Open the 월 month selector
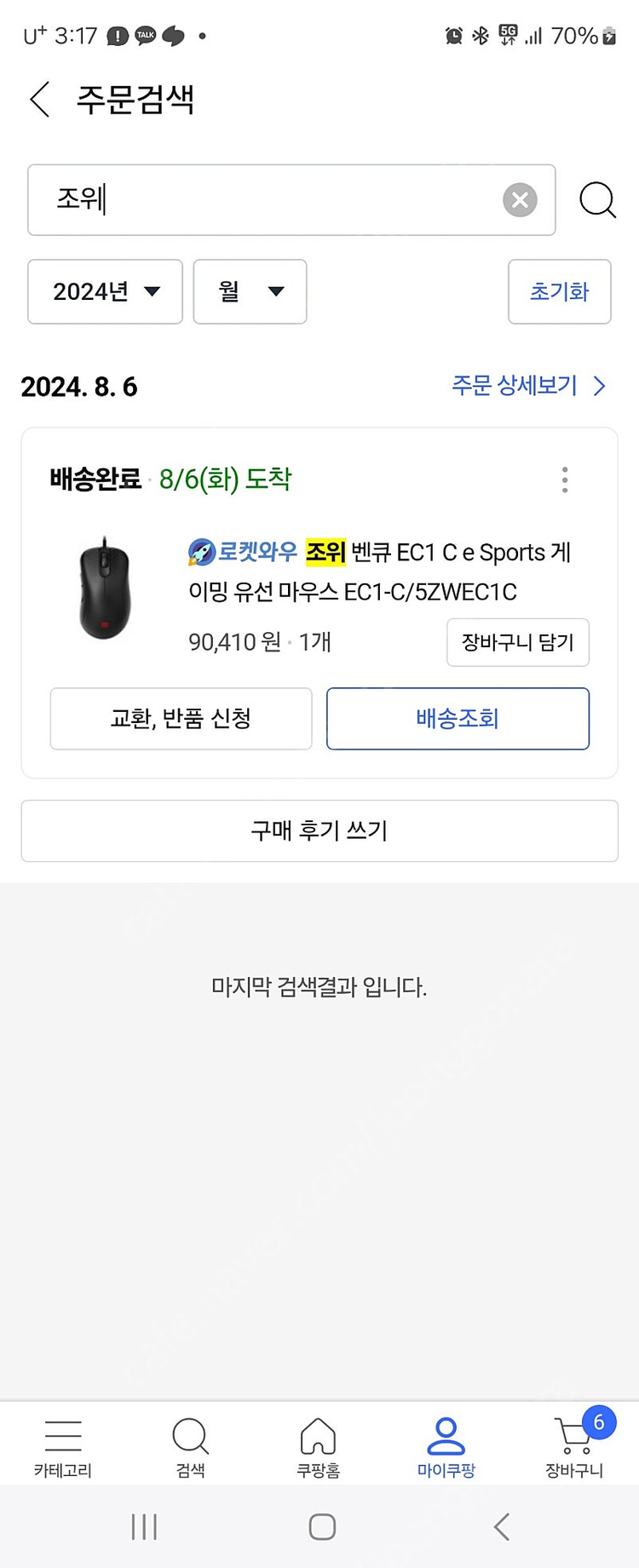This screenshot has height=1568, width=639. click(x=250, y=292)
